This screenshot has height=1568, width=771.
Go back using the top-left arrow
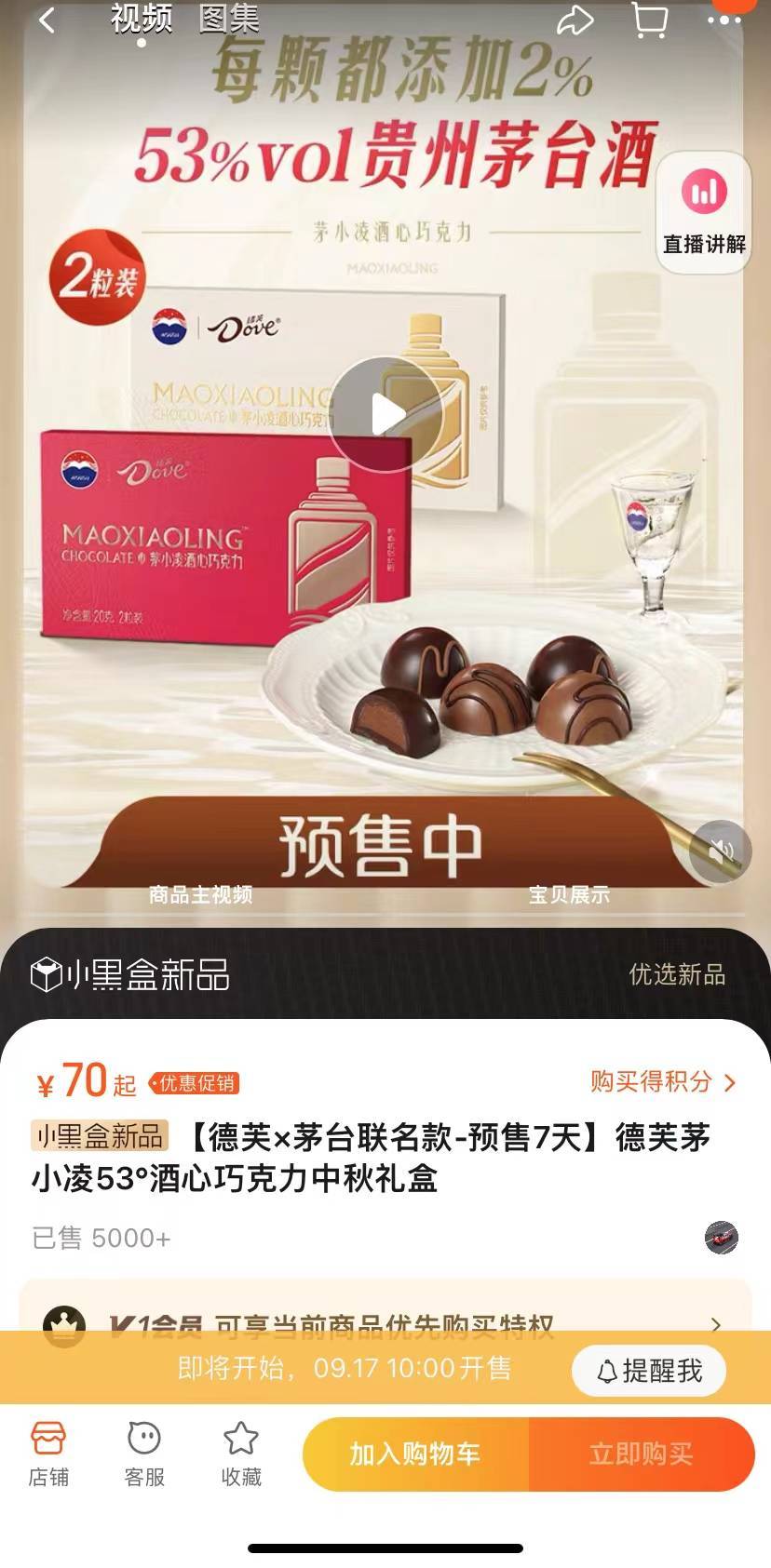pos(47,20)
